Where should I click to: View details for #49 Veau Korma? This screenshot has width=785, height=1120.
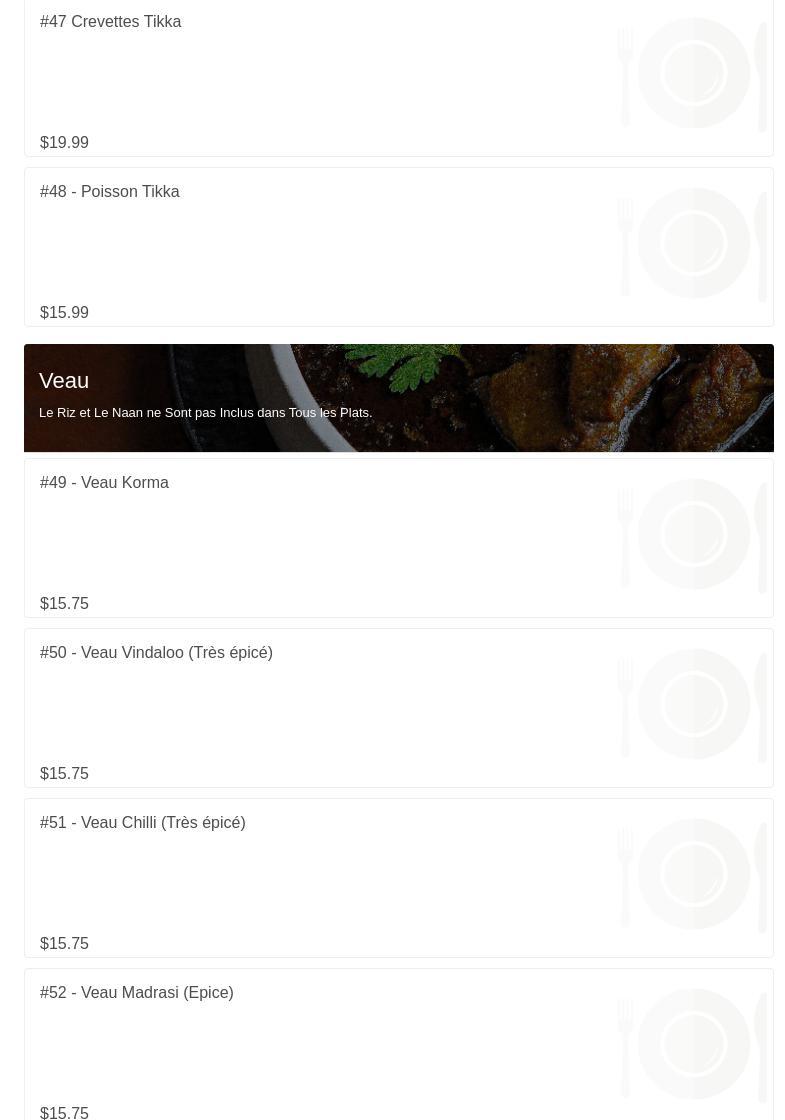[x=105, y=483]
